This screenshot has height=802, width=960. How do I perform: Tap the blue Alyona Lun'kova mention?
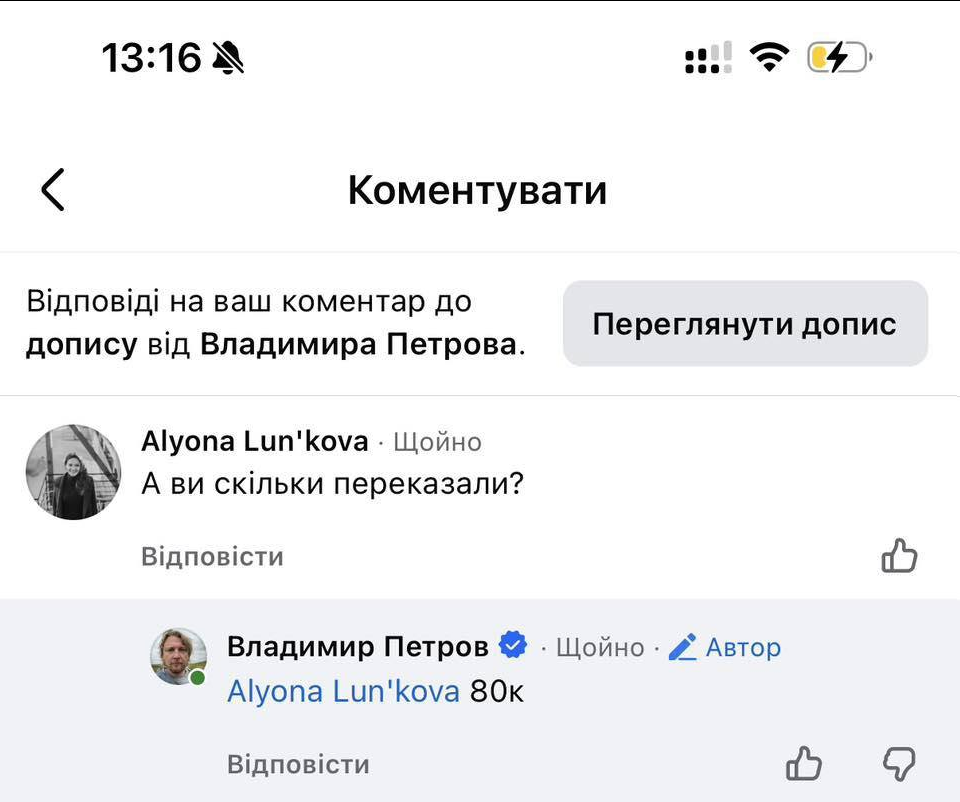point(343,692)
